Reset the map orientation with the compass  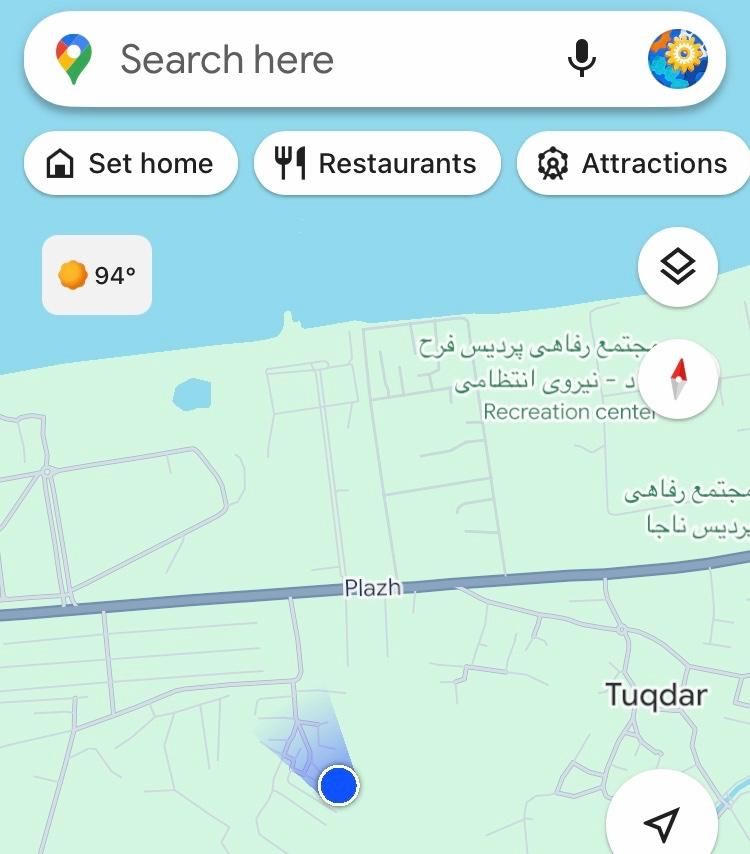pos(678,380)
